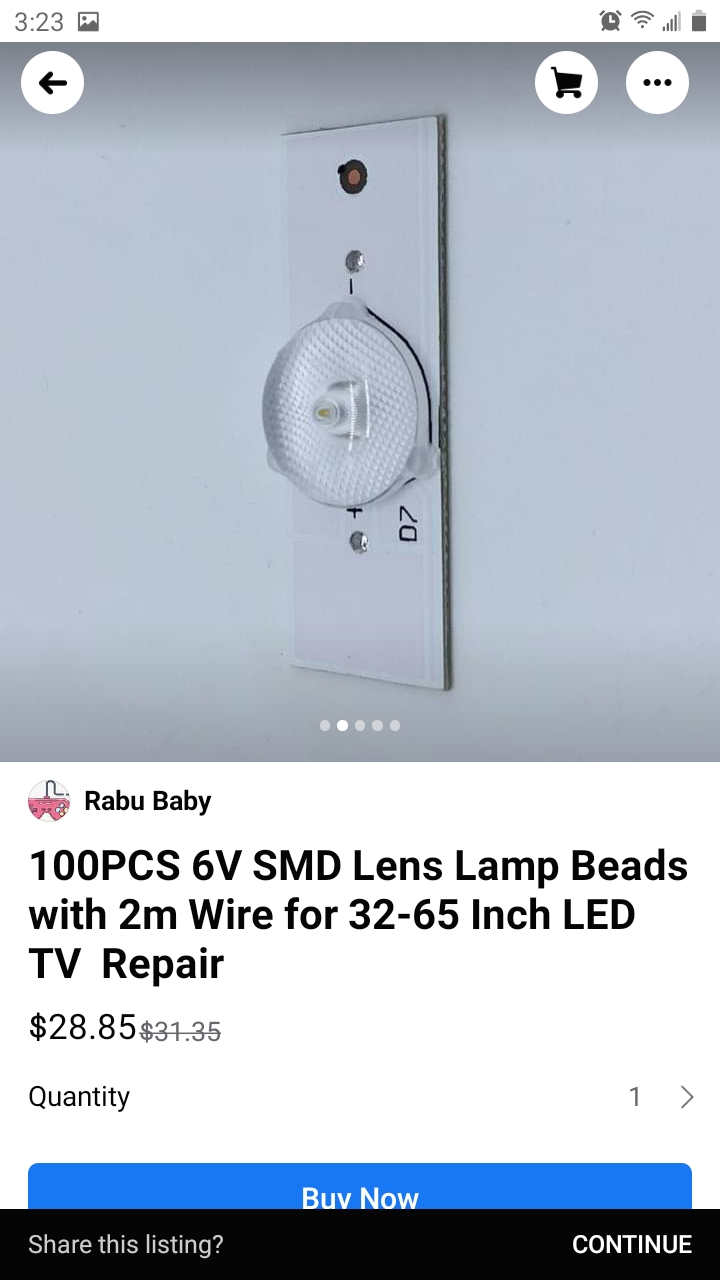The height and width of the screenshot is (1280, 720).
Task: Tap the Buy Now button
Action: (x=360, y=1188)
